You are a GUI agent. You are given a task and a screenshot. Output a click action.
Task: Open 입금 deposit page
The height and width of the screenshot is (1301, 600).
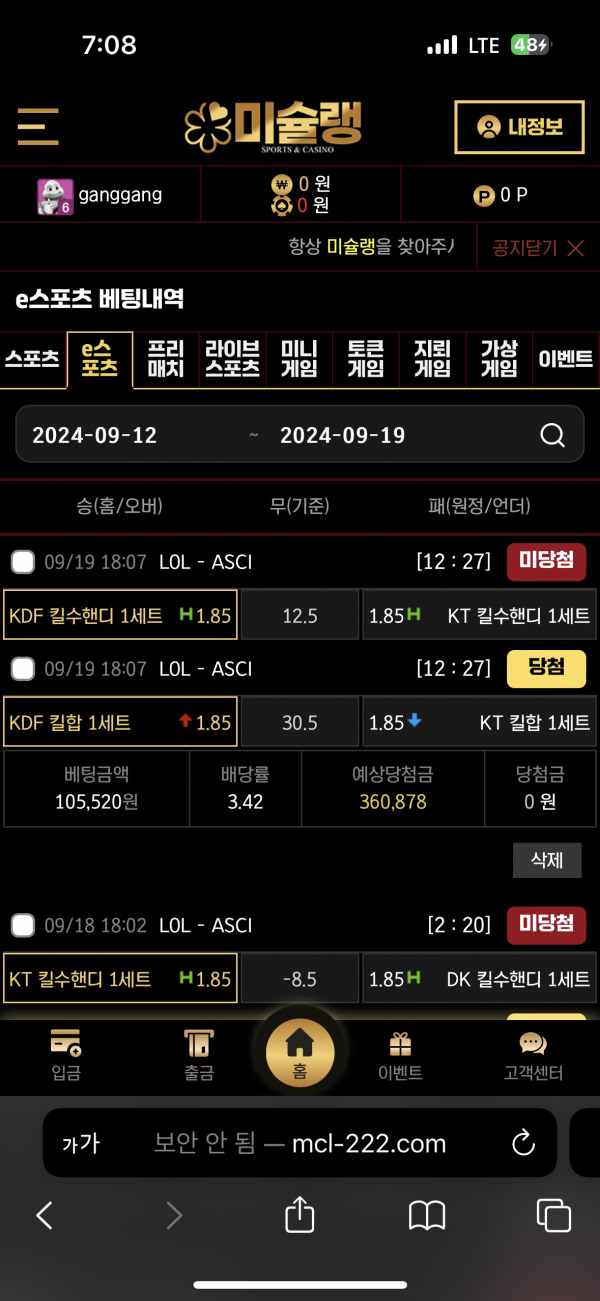pos(66,1055)
